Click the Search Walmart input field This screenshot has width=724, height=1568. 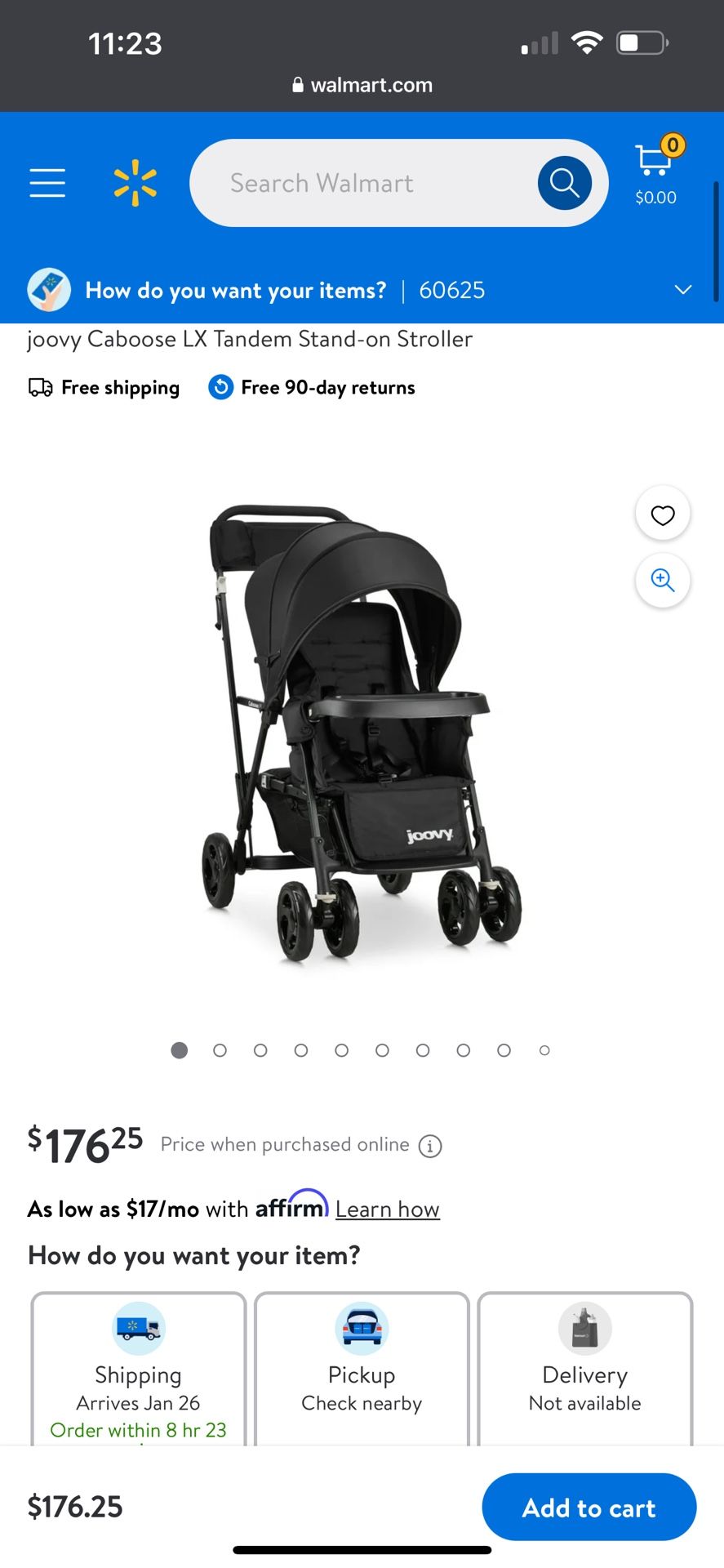tap(367, 182)
